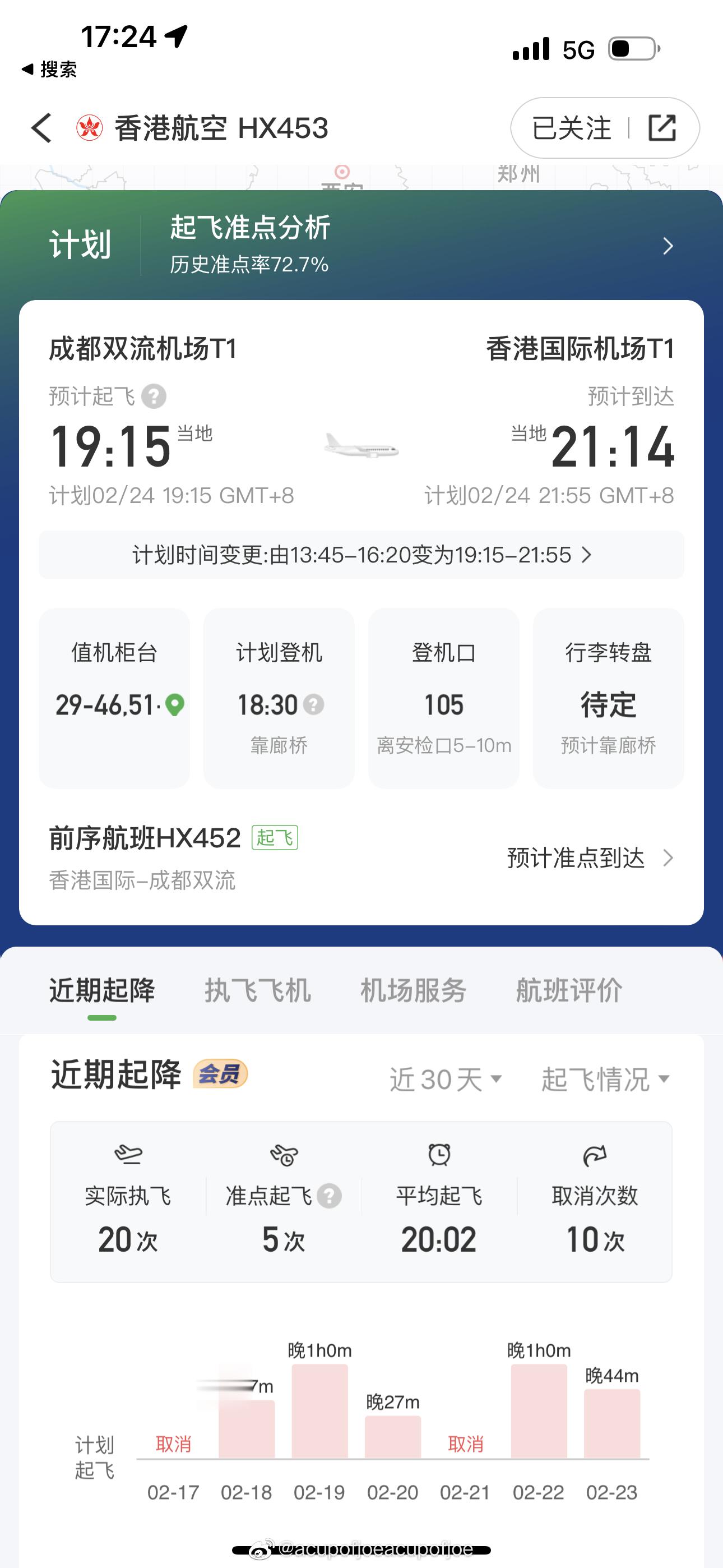Viewport: 723px width, 1568px height.
Task: Return to 搜索 via the status bar
Action: [x=49, y=70]
